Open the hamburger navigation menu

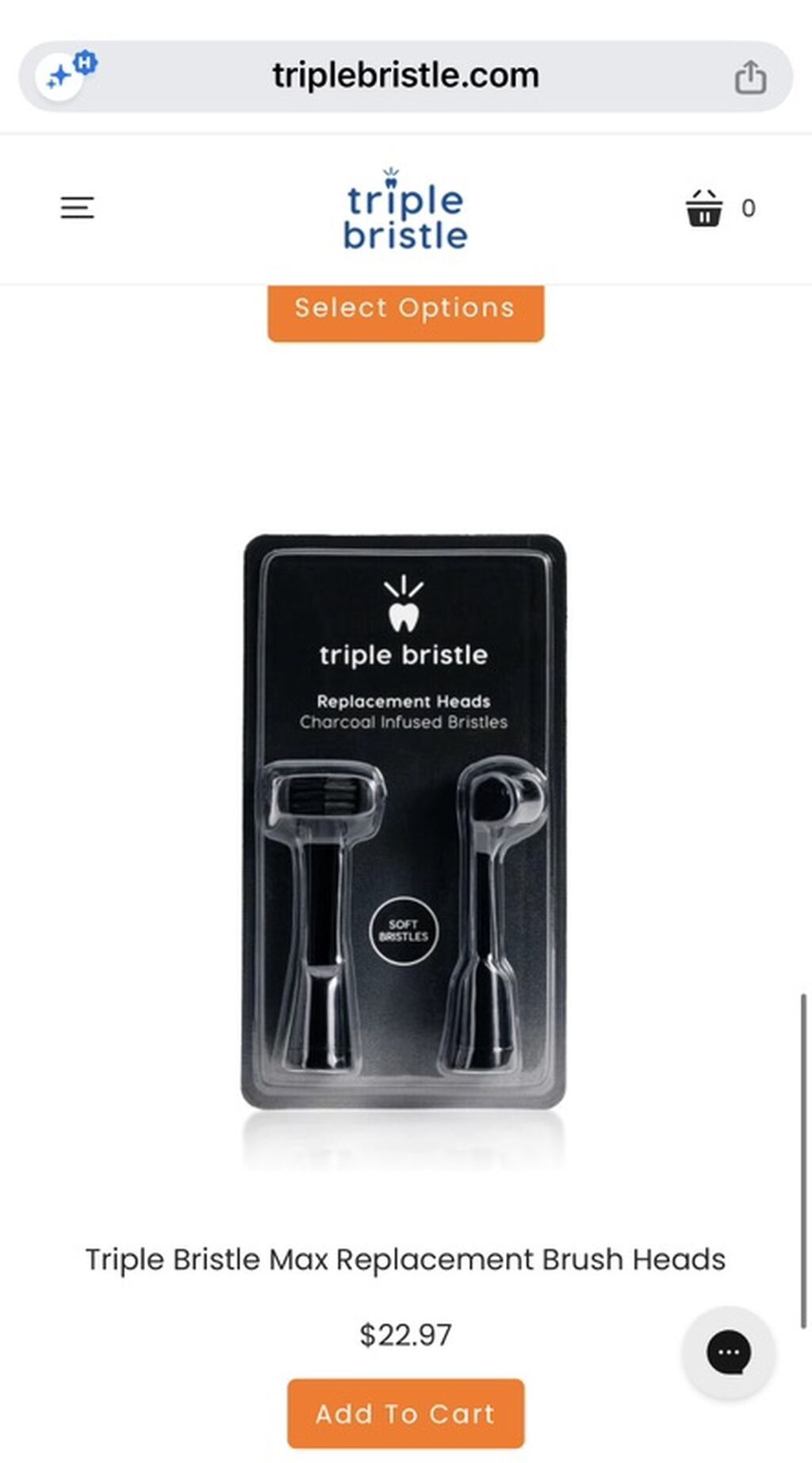[x=77, y=208]
